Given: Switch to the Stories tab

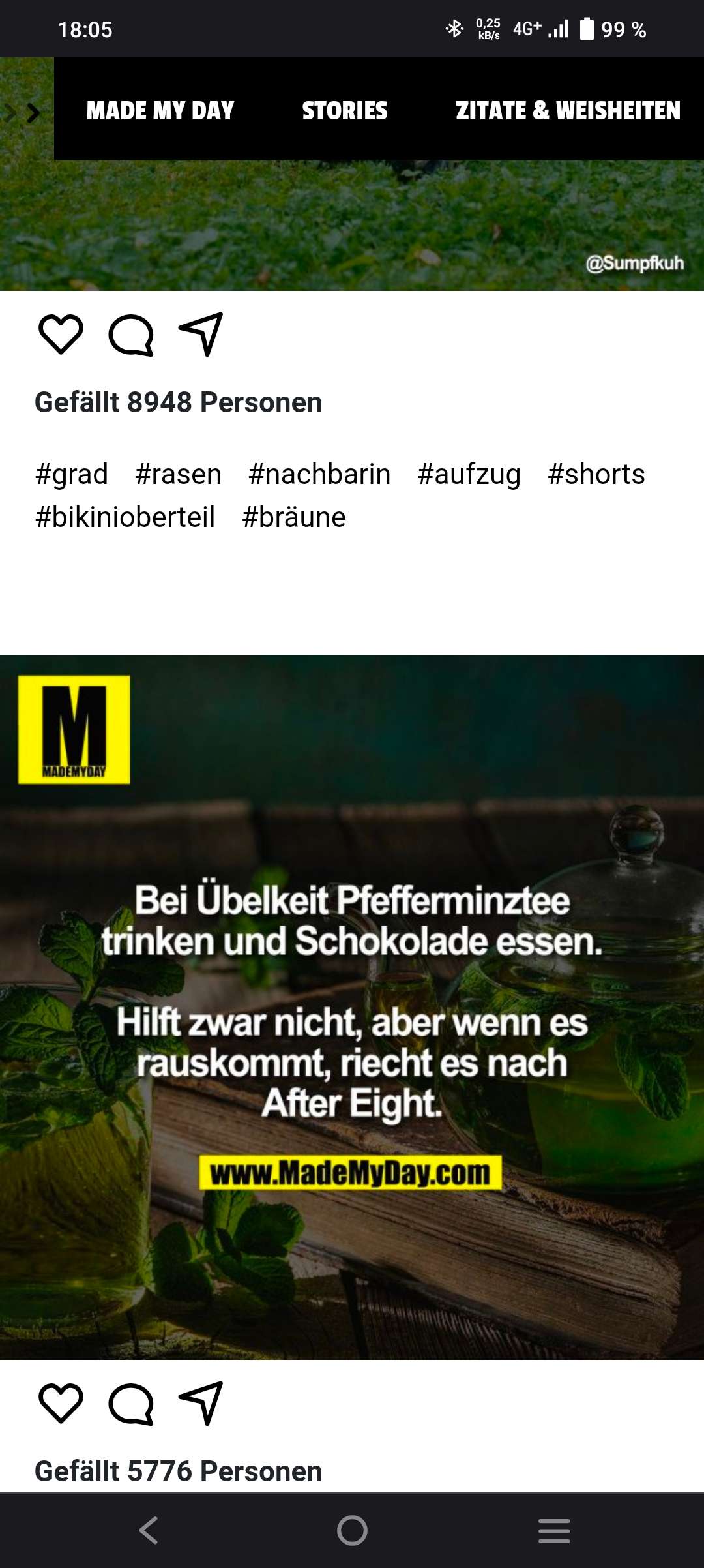Looking at the screenshot, I should [x=344, y=110].
